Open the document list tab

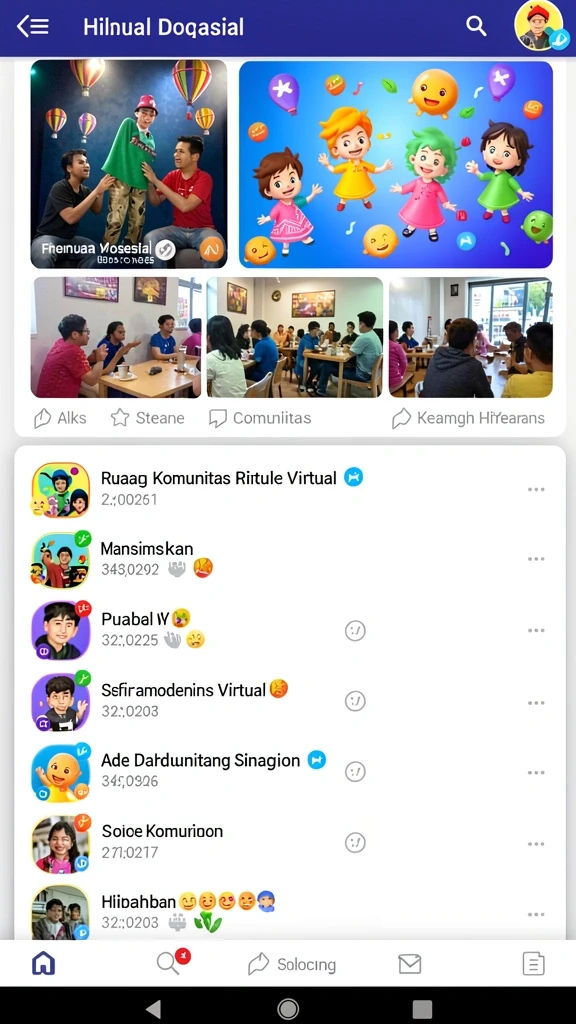534,964
